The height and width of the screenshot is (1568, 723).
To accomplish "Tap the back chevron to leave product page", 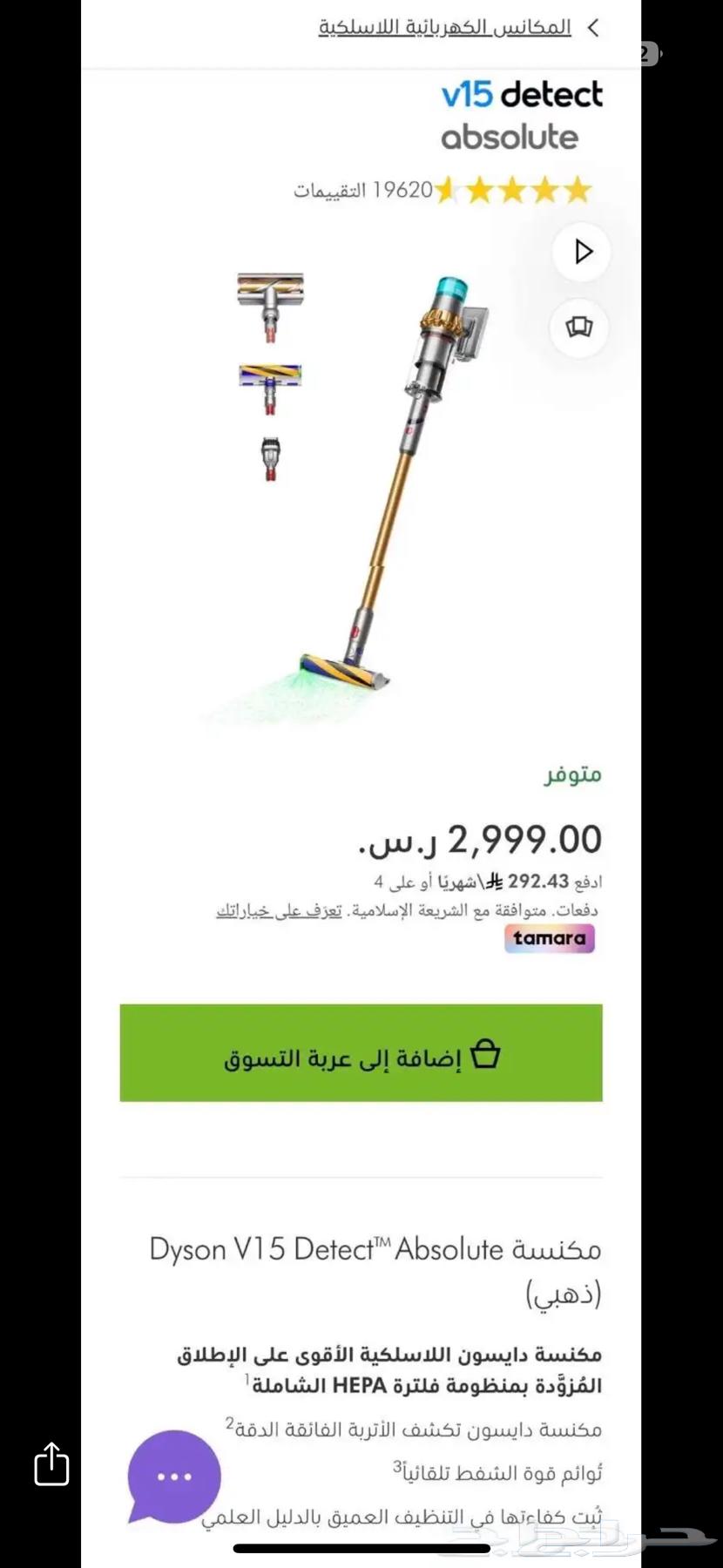I will coord(593,26).
